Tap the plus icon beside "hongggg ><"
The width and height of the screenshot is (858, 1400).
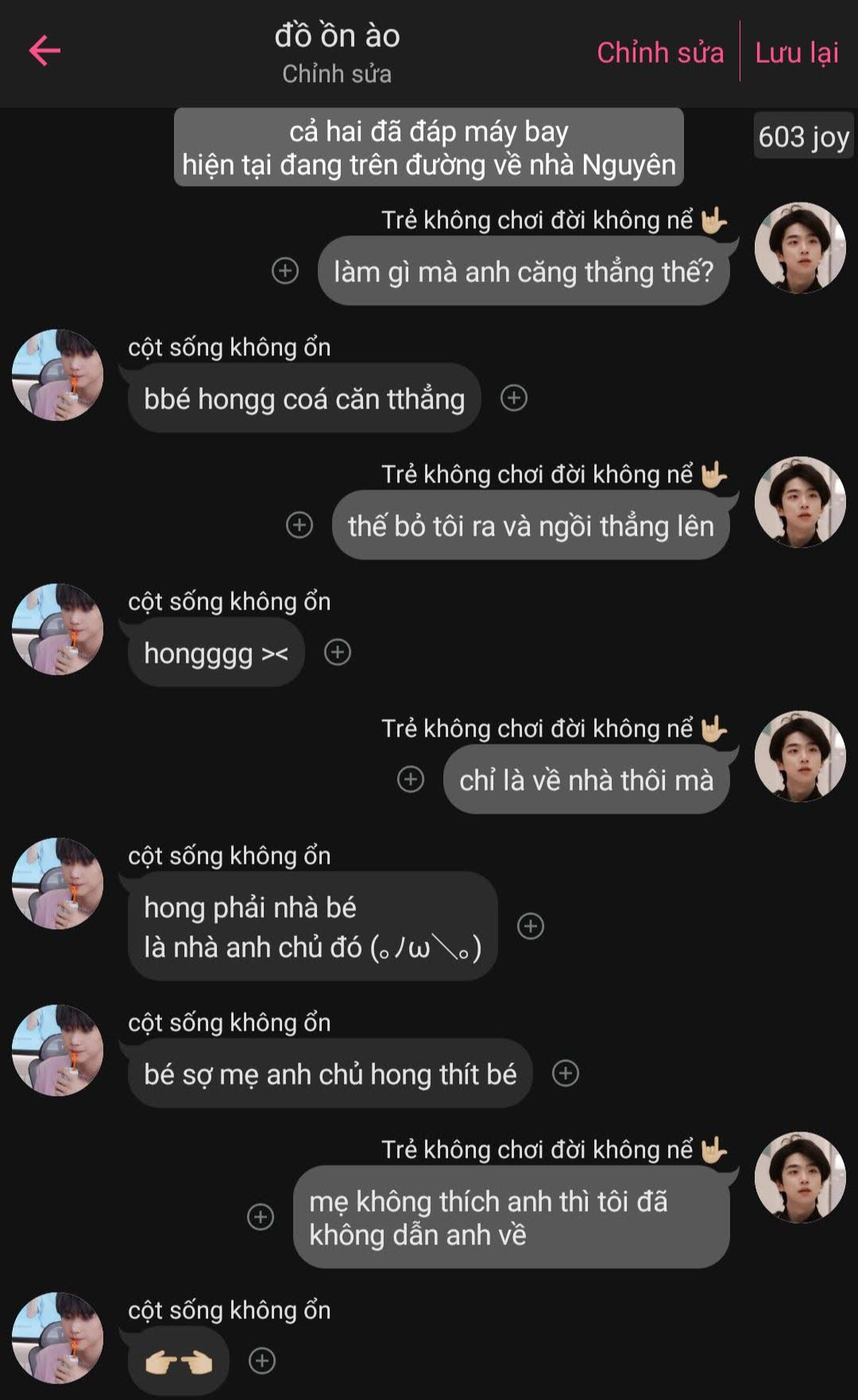(338, 652)
